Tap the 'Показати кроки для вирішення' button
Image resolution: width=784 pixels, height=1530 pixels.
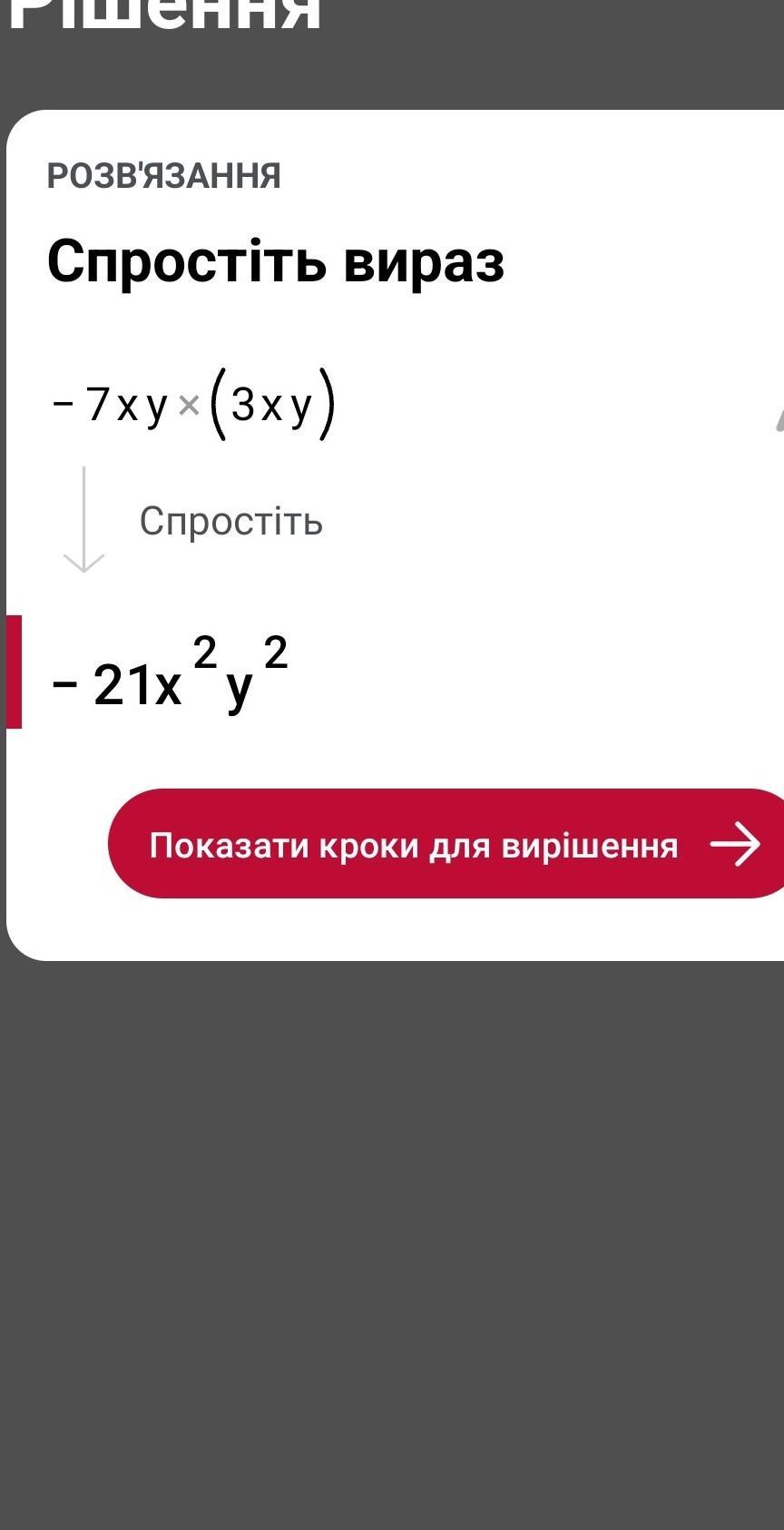(446, 844)
